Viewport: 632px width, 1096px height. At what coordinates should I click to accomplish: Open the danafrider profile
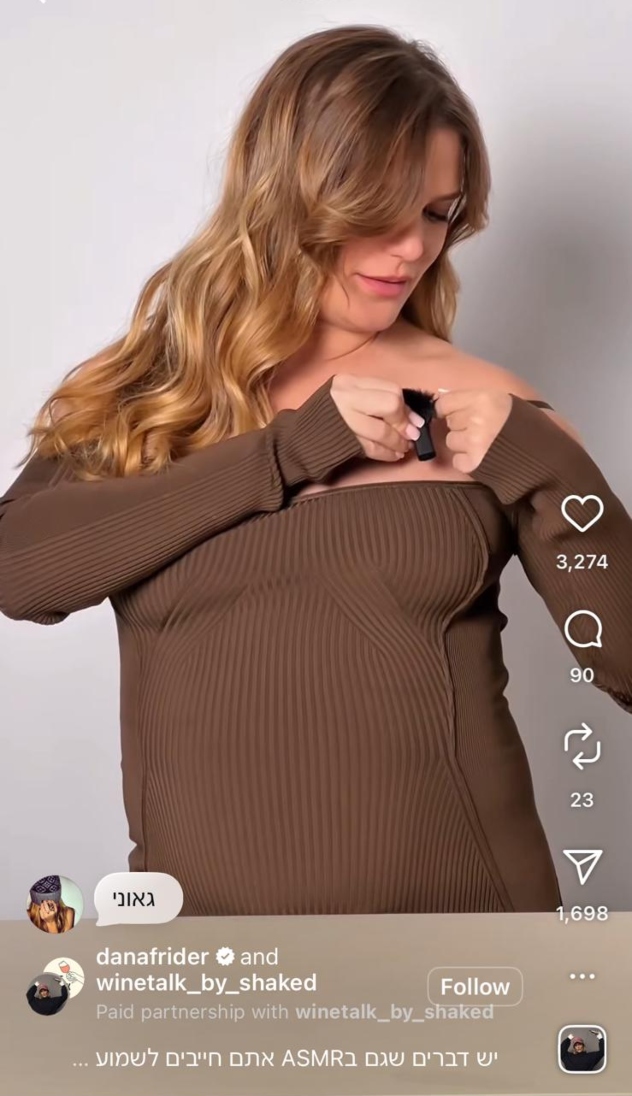click(x=152, y=957)
